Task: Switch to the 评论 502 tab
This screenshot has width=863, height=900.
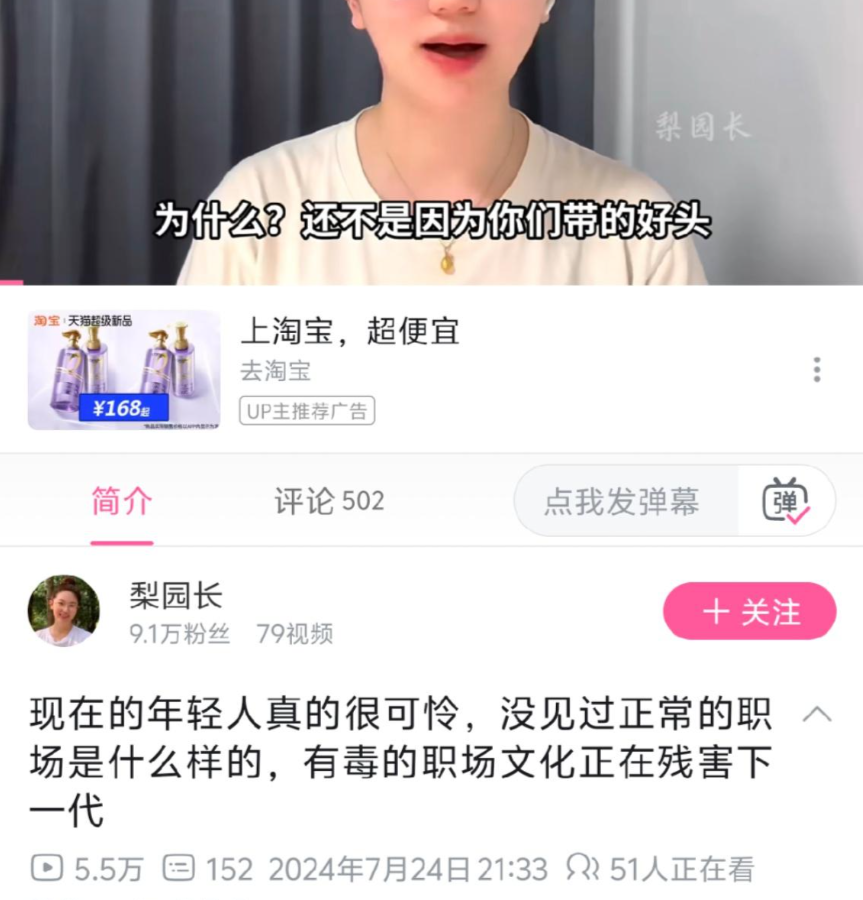Action: [x=329, y=501]
